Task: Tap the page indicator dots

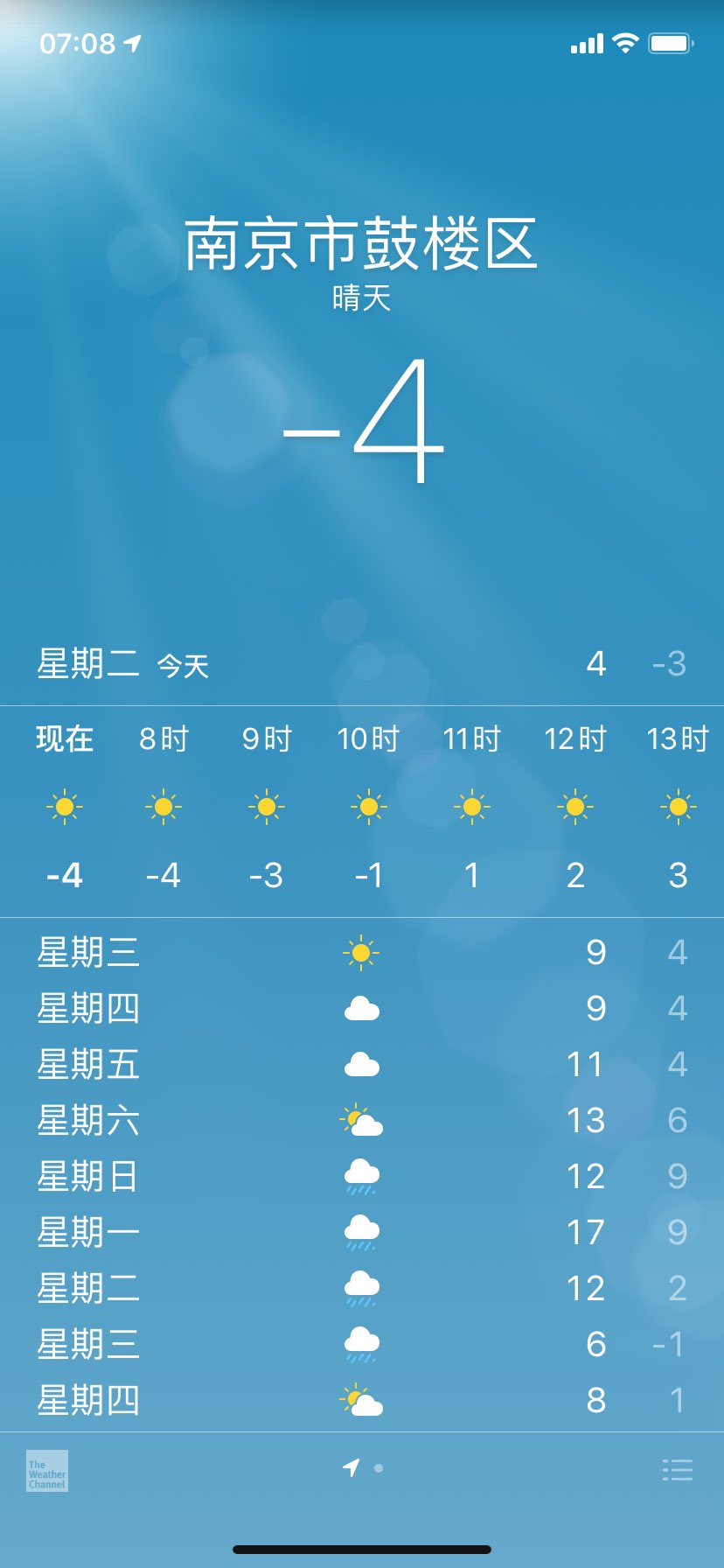Action: coord(363,1467)
